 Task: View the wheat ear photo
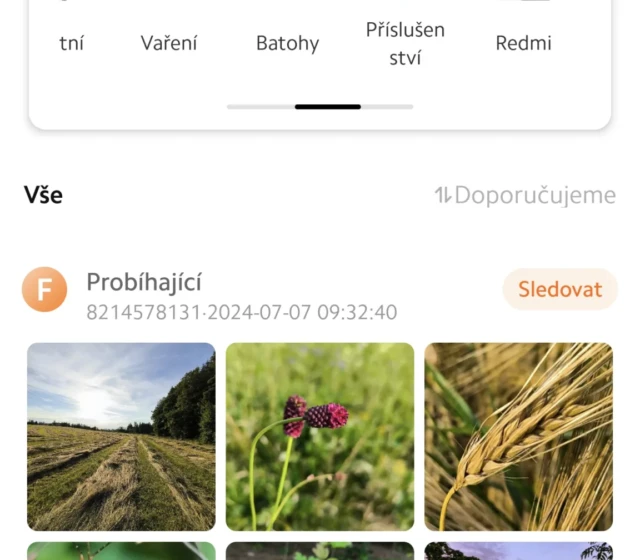tap(518, 436)
